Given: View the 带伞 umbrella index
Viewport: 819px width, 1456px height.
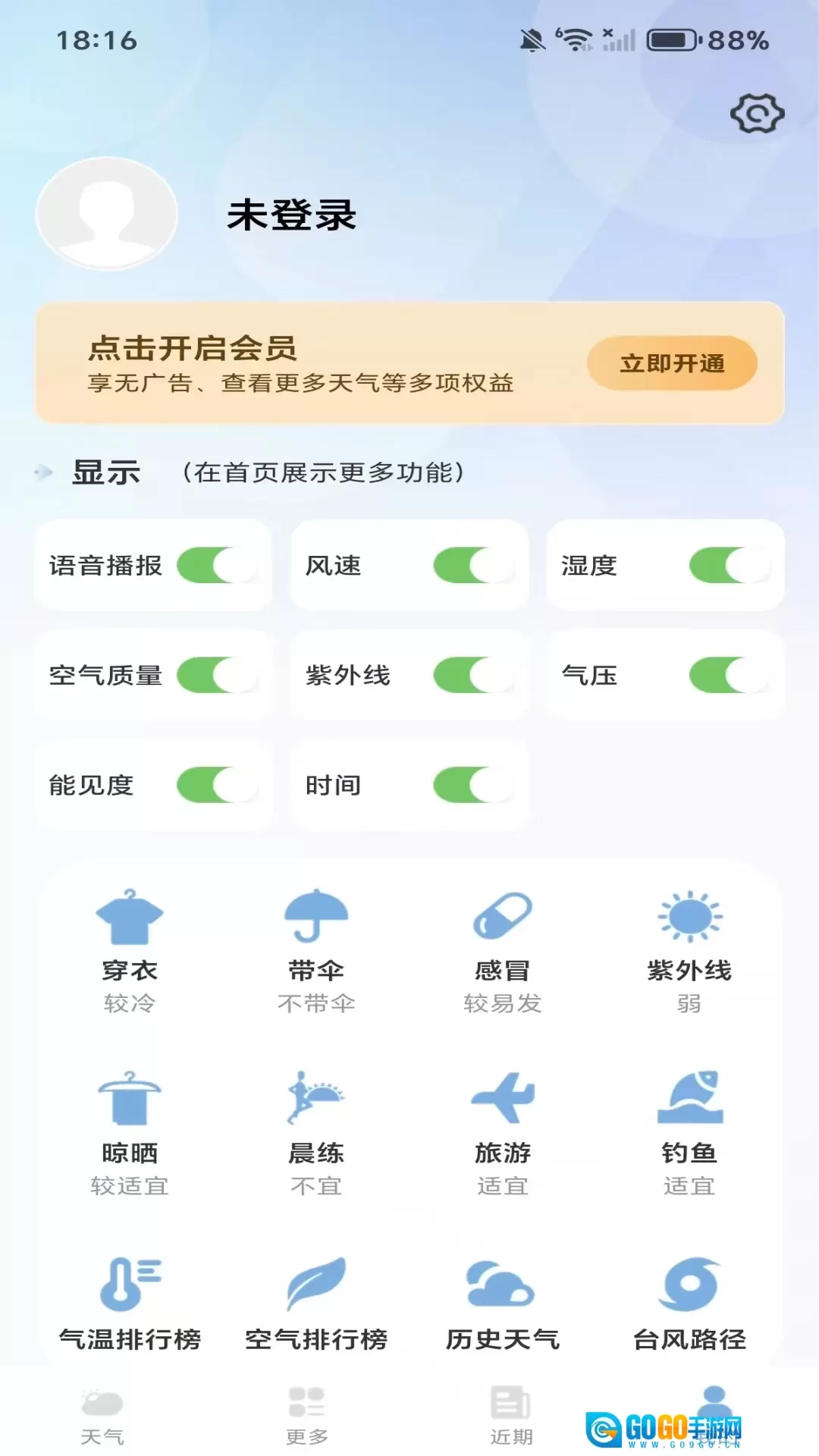Looking at the screenshot, I should (316, 950).
